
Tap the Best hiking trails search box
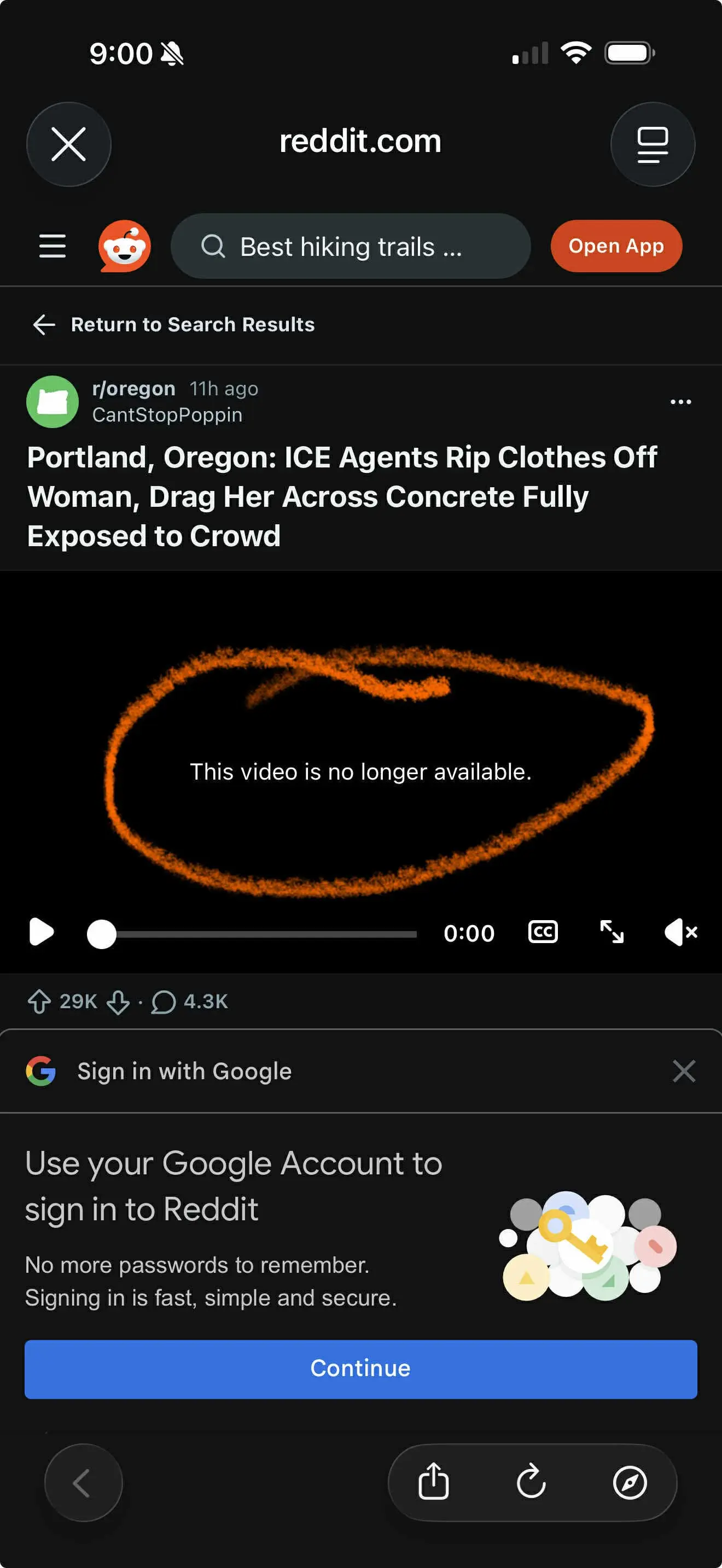tap(350, 247)
